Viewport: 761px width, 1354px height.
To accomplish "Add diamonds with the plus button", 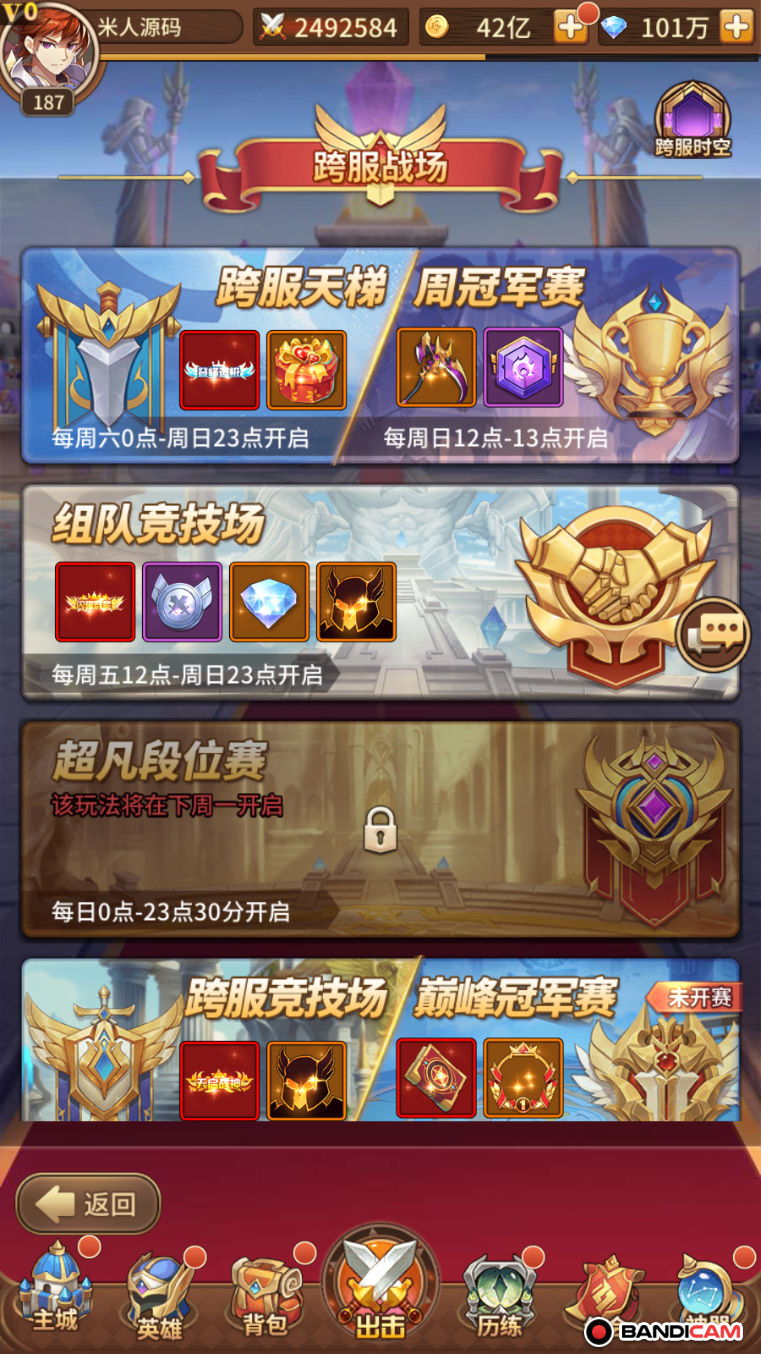I will (x=736, y=27).
